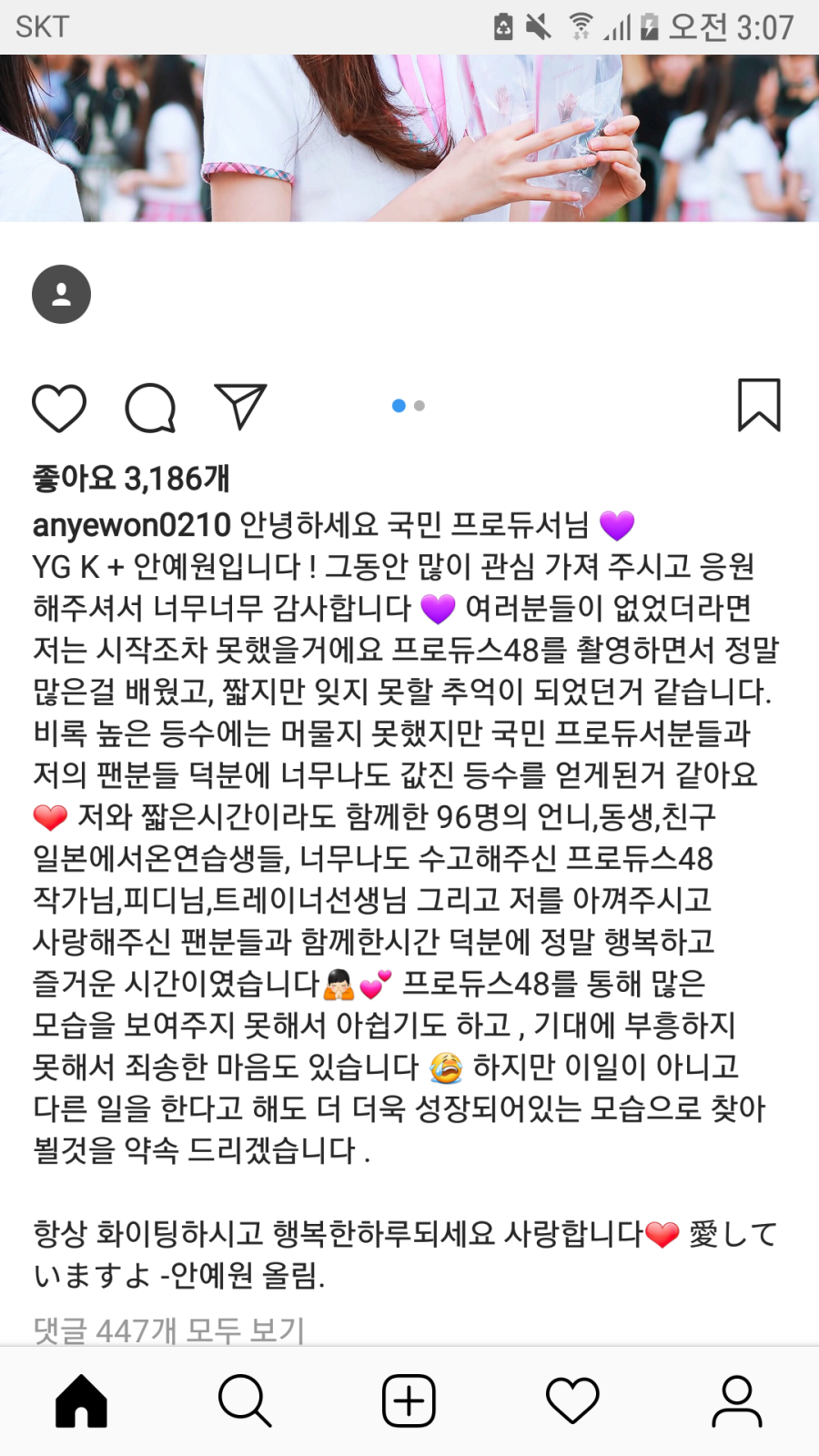Image resolution: width=819 pixels, height=1456 pixels.
Task: Switch to the Search tab
Action: [245, 1400]
